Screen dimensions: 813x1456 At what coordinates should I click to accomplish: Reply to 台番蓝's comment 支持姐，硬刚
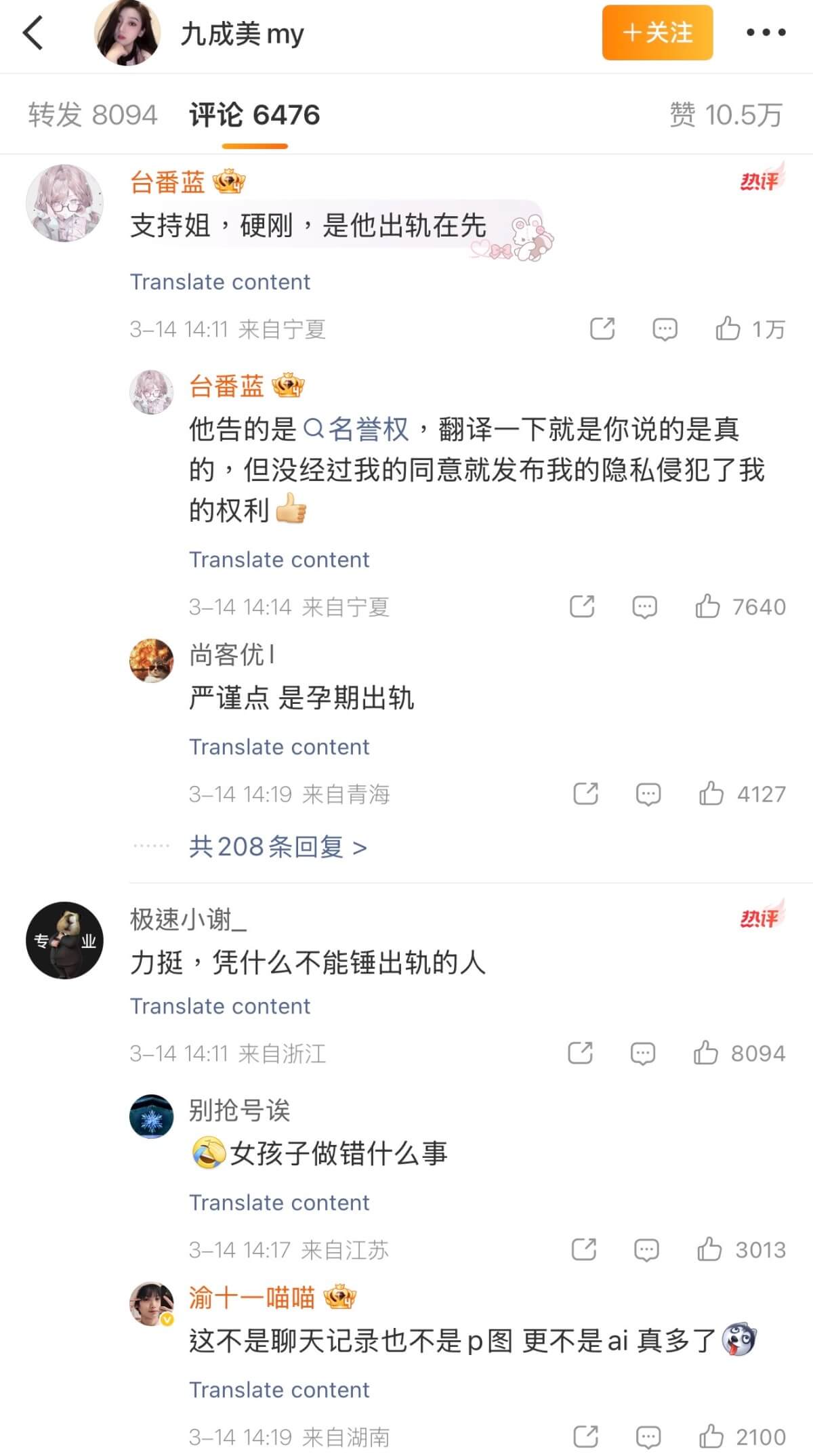(x=665, y=329)
